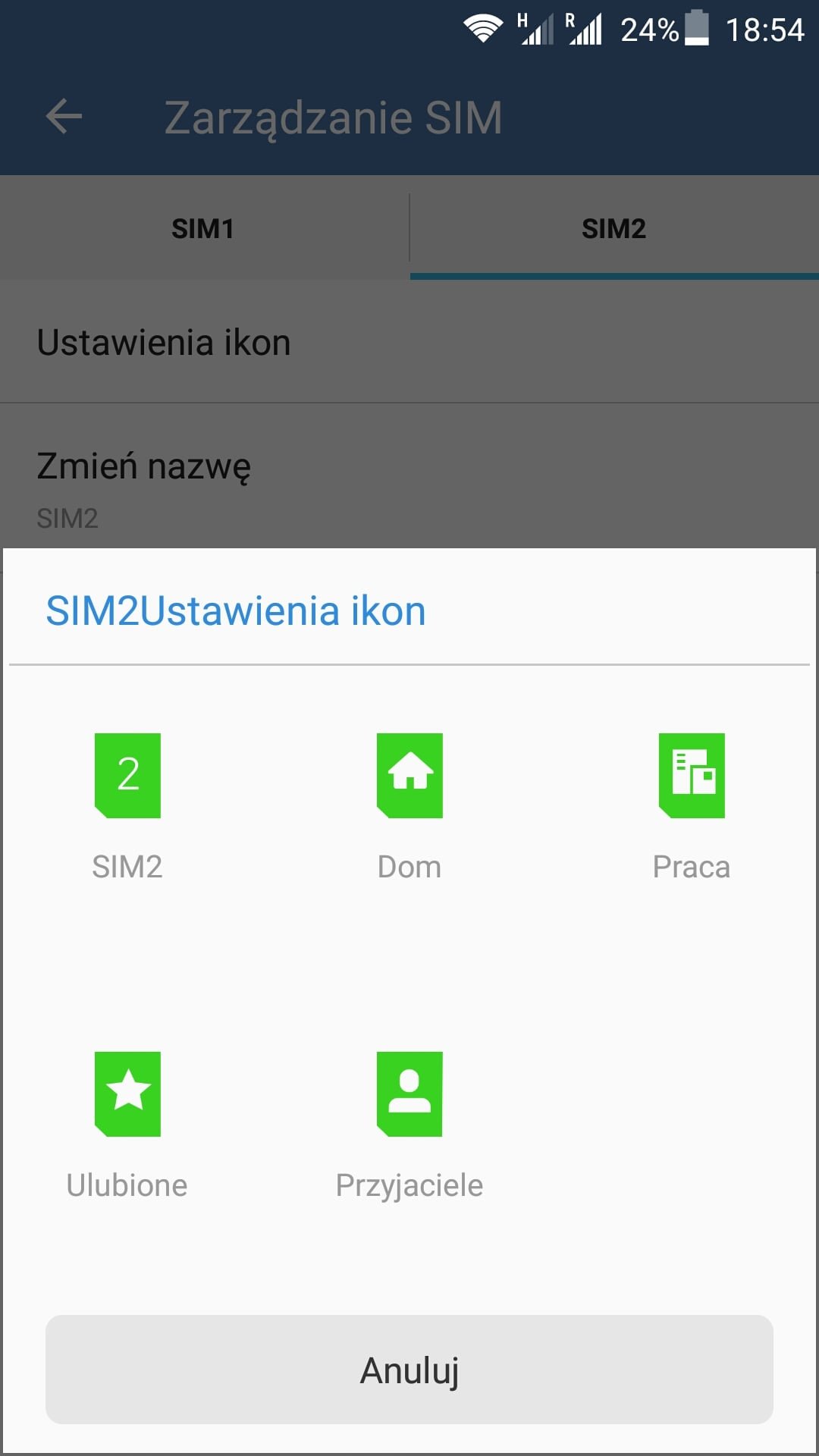Choose the Przyjaciele person icon
The width and height of the screenshot is (819, 1456).
coord(409,1094)
